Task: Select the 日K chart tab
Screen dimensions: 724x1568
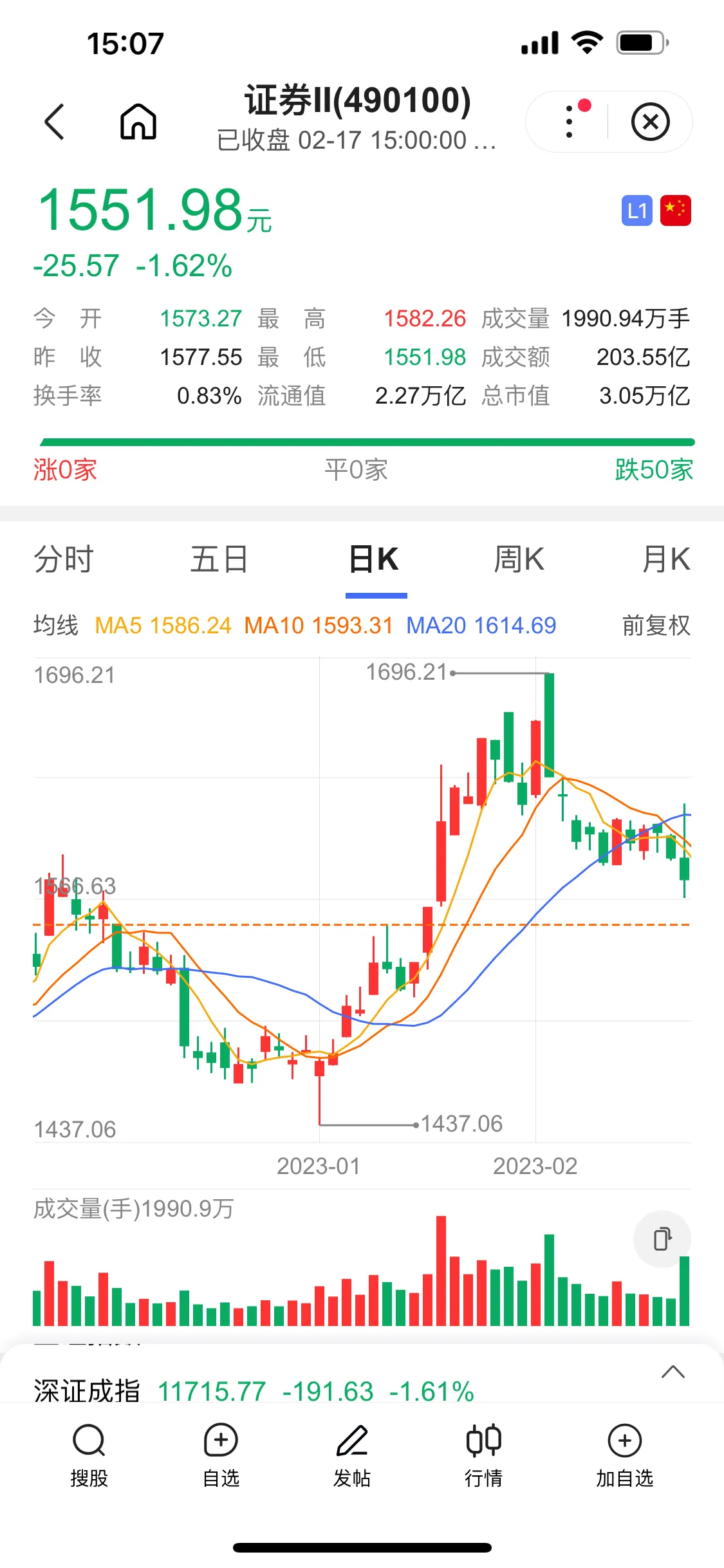Action: tap(375, 559)
